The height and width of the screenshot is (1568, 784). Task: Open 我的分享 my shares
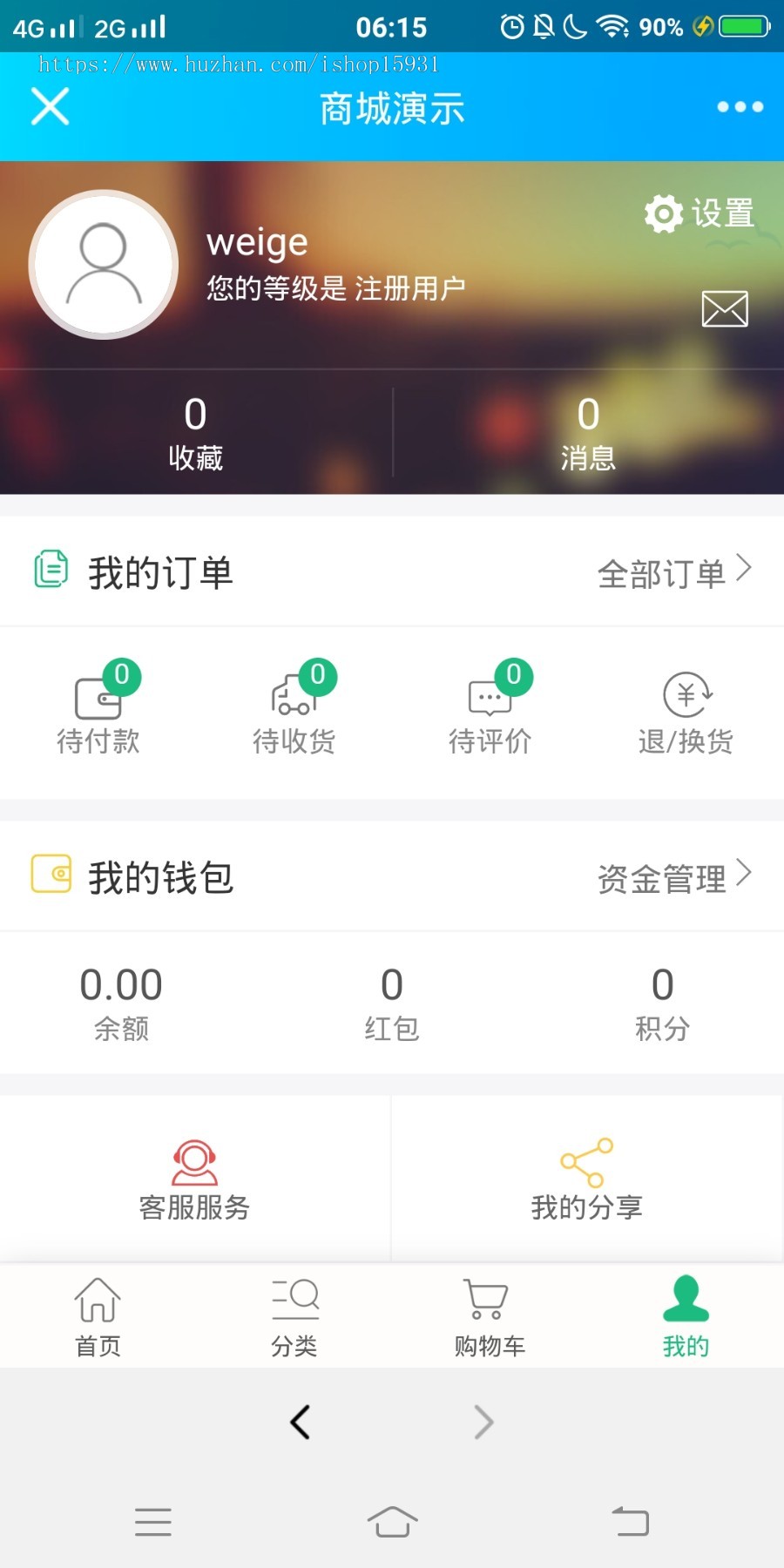coord(587,1180)
